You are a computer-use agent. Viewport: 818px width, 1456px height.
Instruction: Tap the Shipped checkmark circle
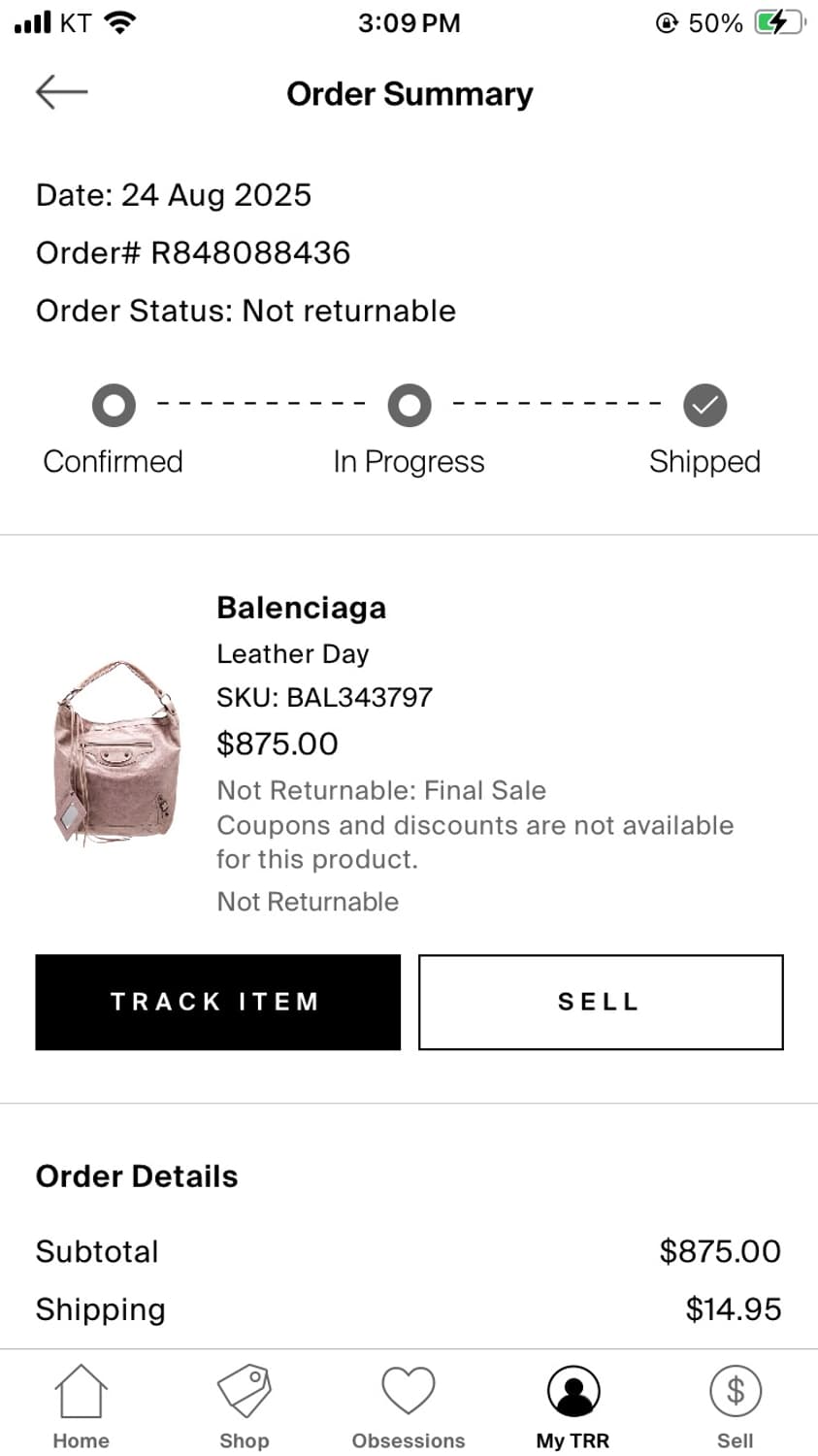(x=705, y=405)
